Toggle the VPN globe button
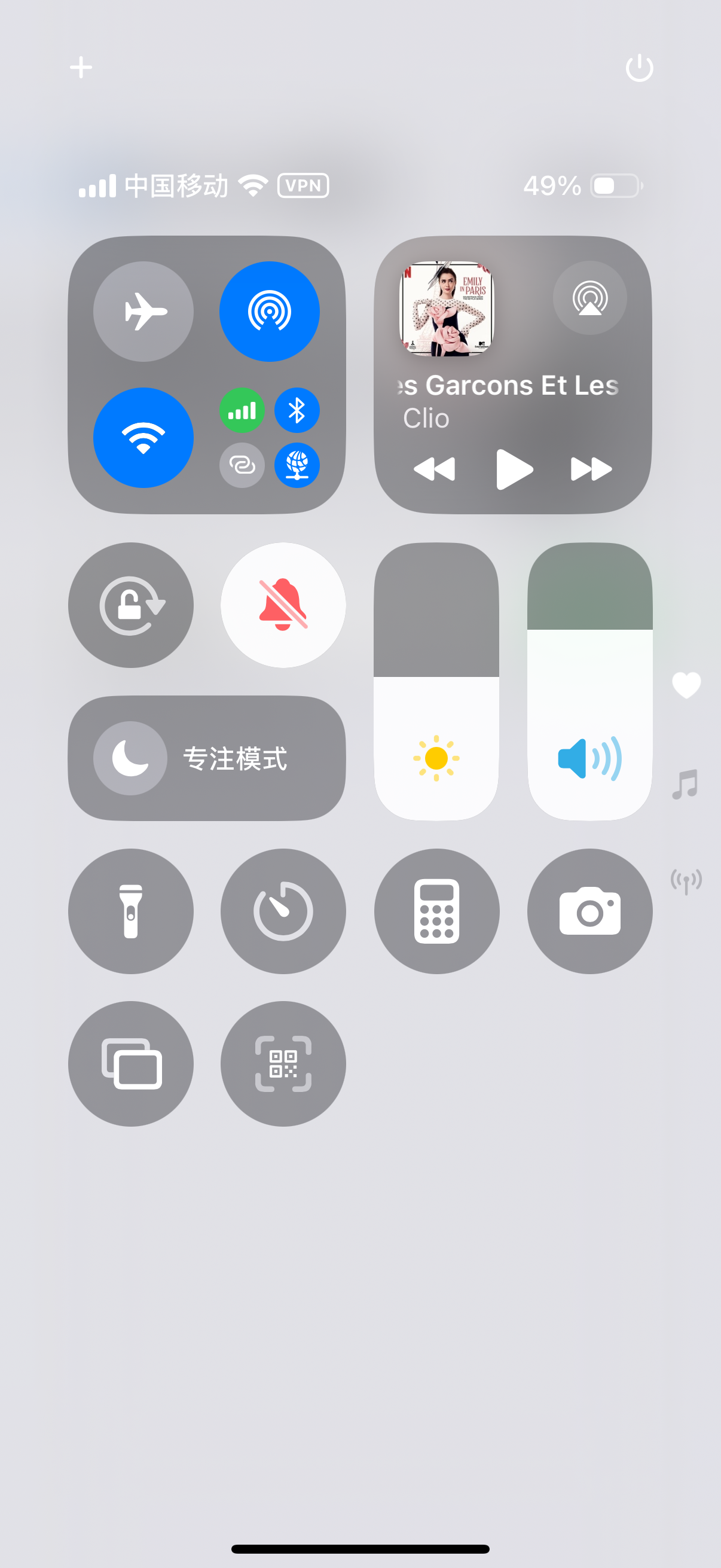Screen dimensions: 721x1568 click(297, 466)
